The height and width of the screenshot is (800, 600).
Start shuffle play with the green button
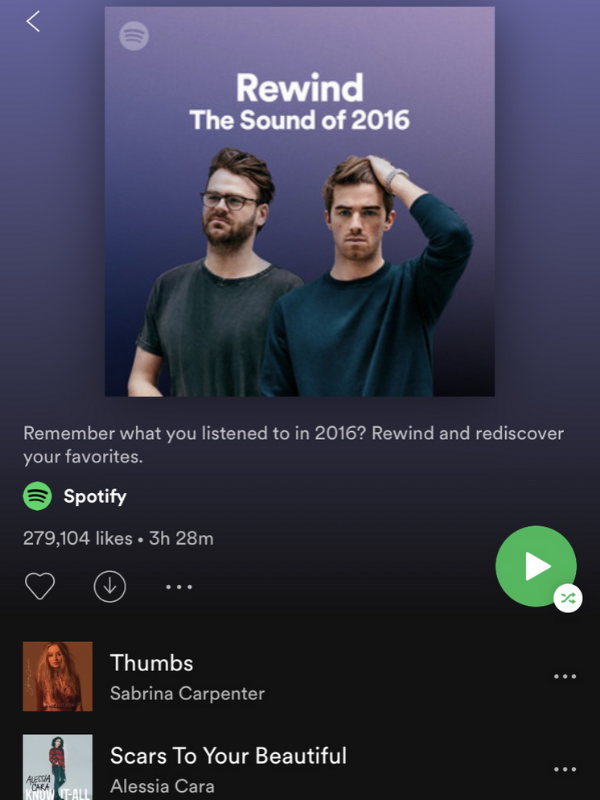tap(536, 566)
